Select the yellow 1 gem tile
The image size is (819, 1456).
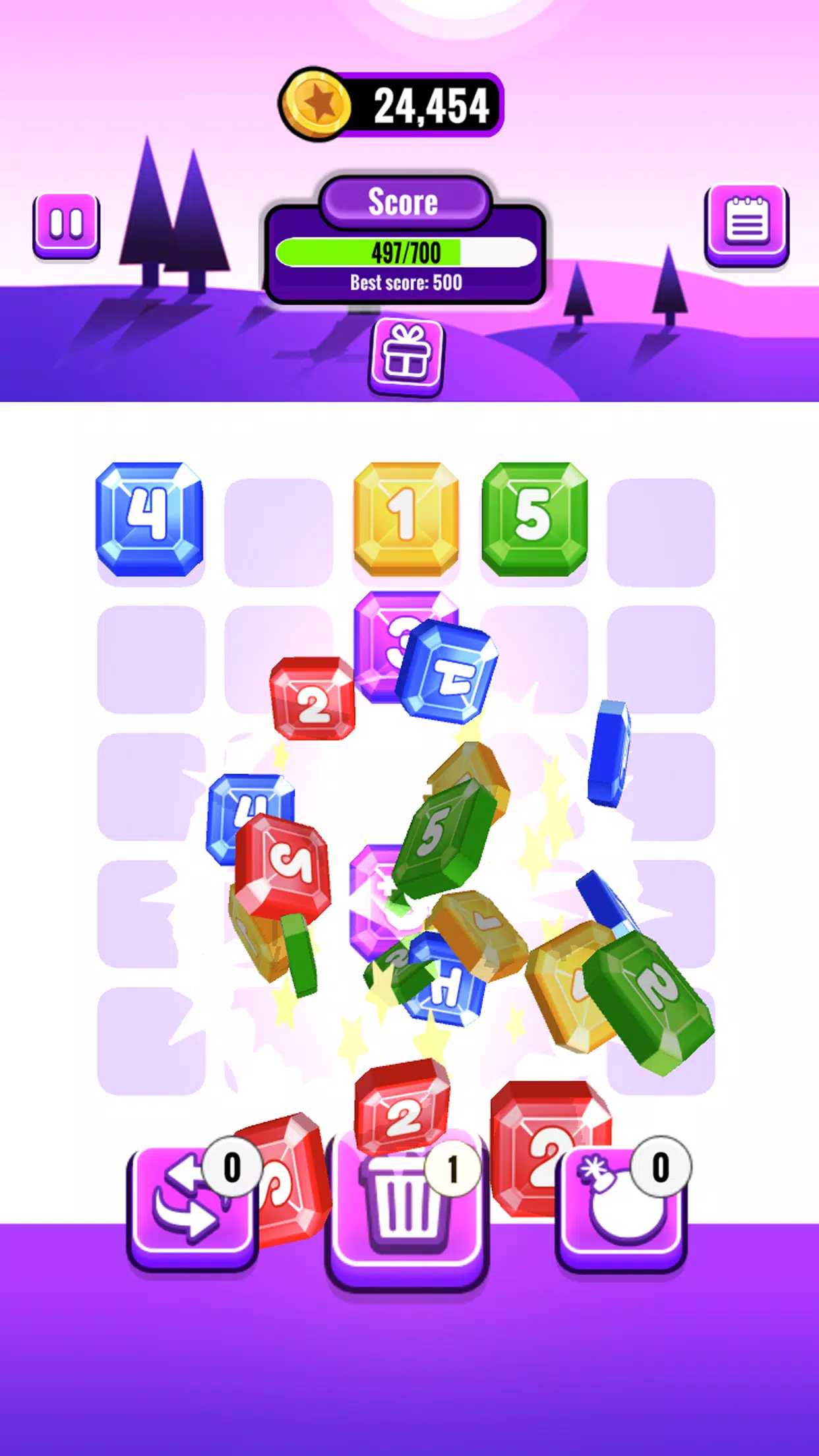(406, 519)
